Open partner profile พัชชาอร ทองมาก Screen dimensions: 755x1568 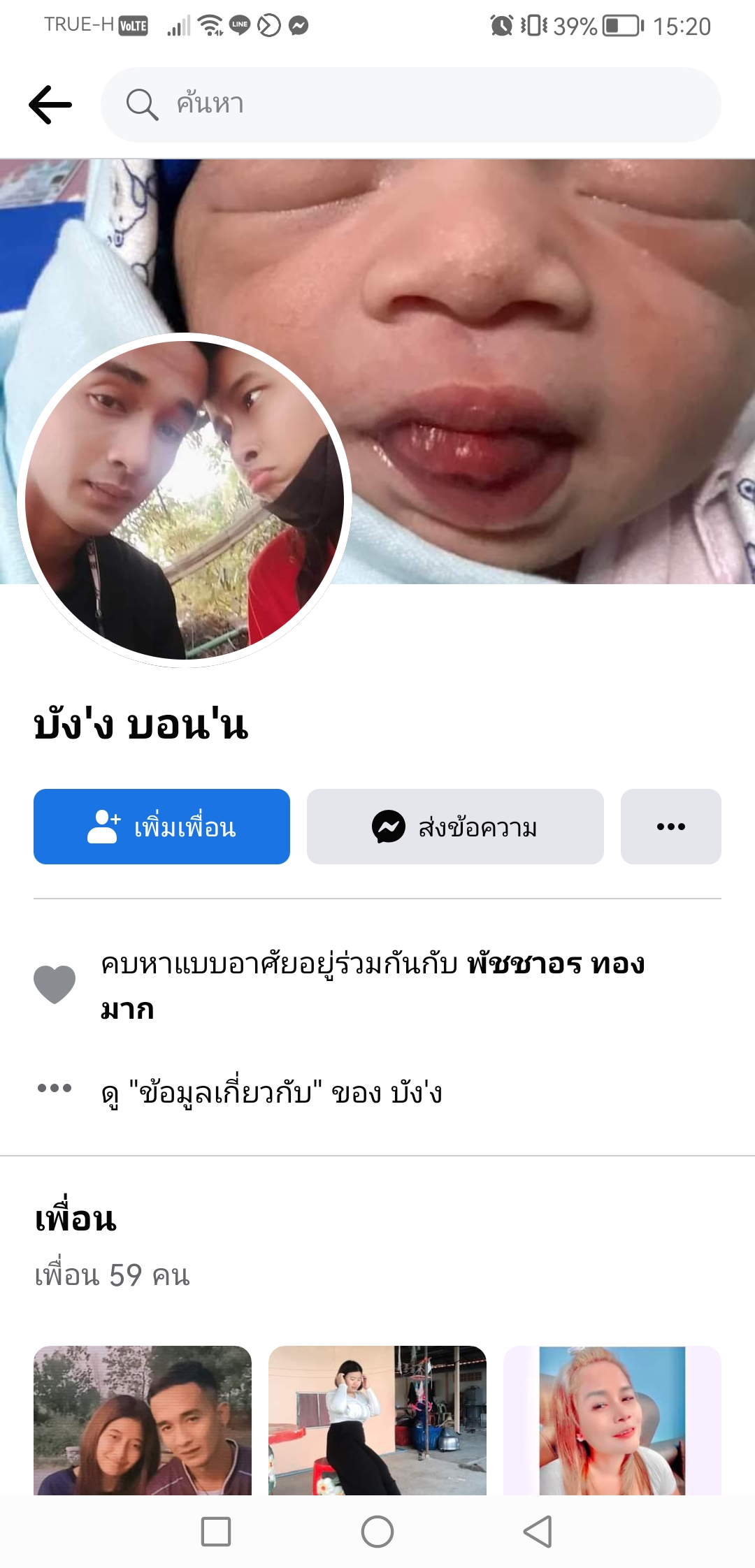coord(555,964)
